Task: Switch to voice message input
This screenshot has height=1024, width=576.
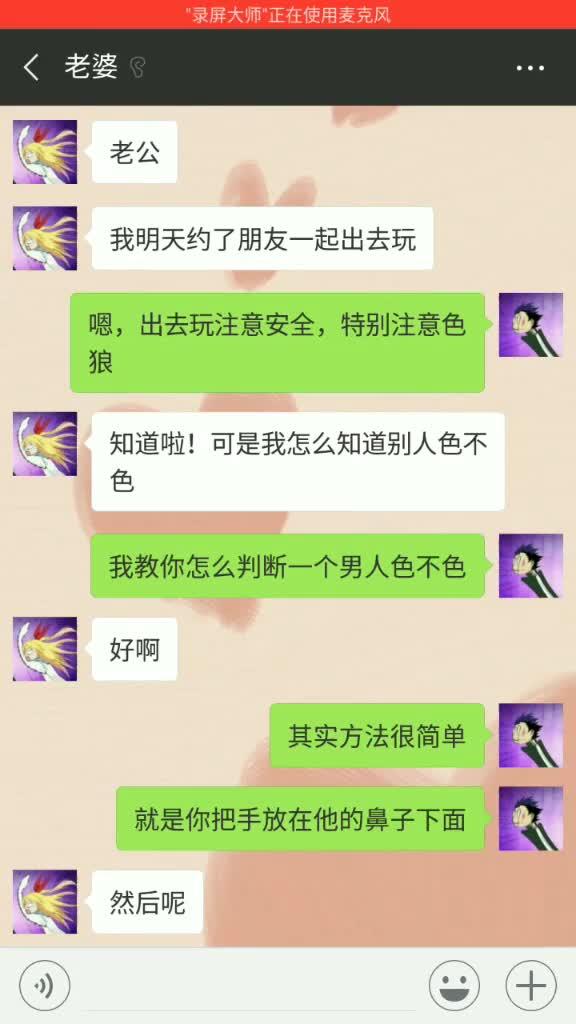Action: pos(44,985)
